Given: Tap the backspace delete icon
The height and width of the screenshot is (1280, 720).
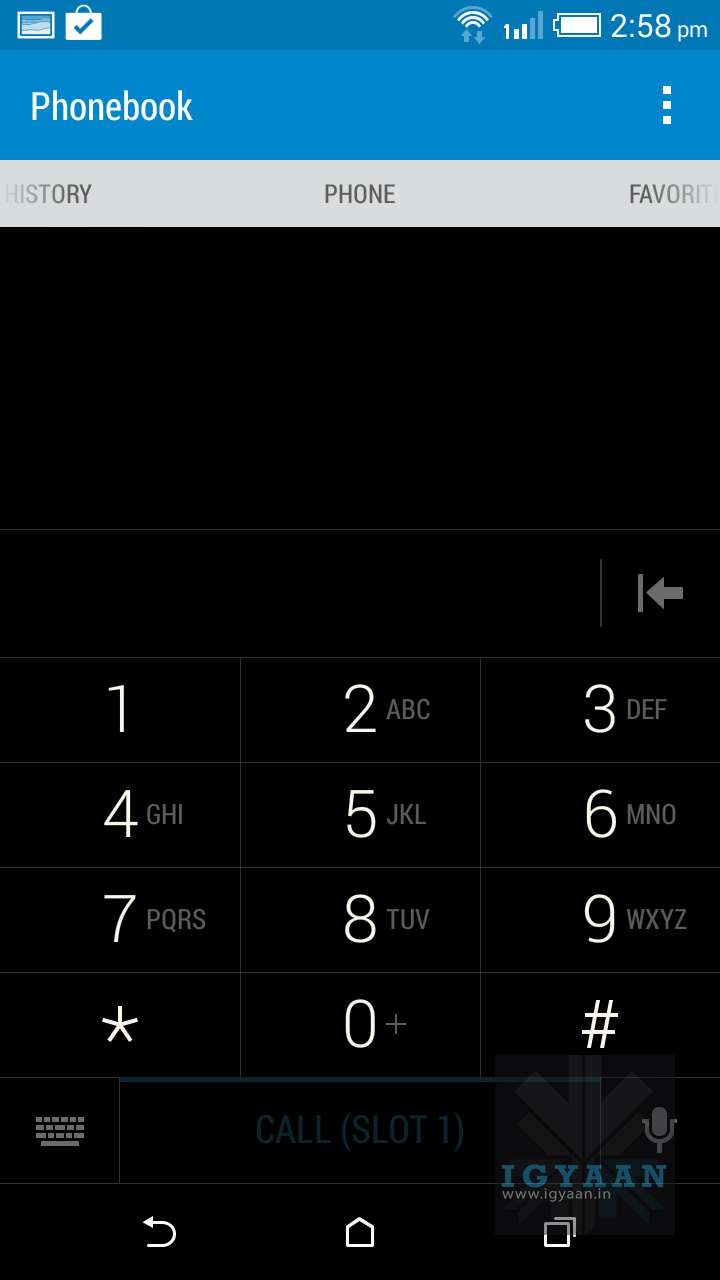Looking at the screenshot, I should coord(660,593).
